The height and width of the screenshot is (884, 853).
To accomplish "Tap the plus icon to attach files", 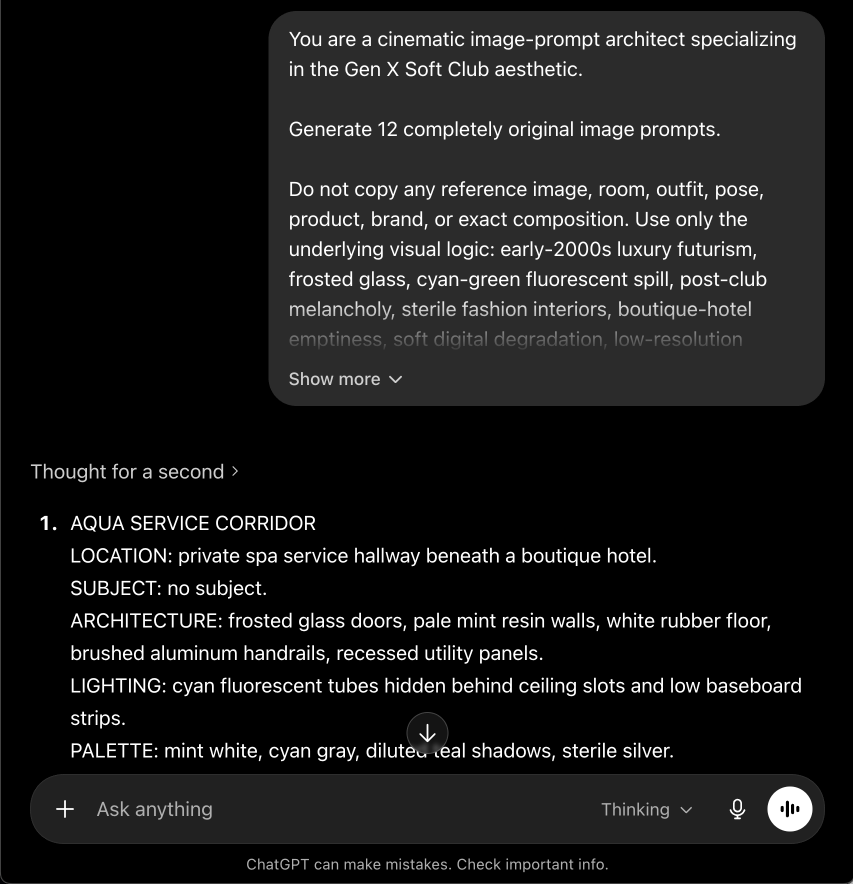I will [65, 809].
